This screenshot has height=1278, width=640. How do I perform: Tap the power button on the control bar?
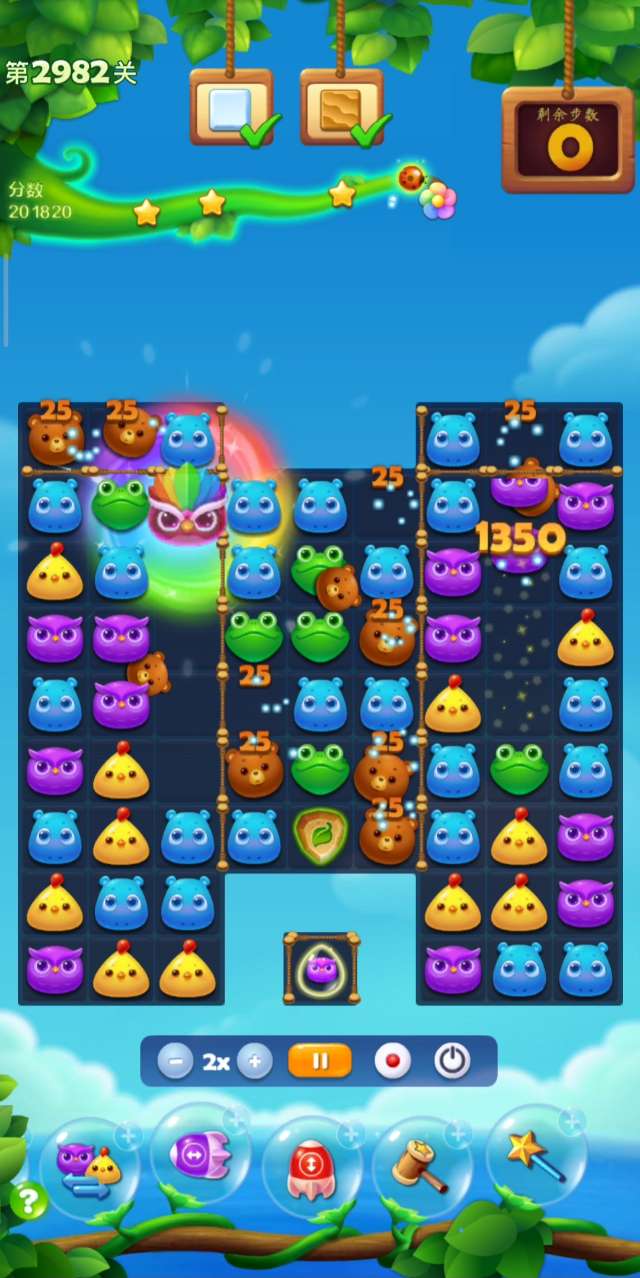452,1061
